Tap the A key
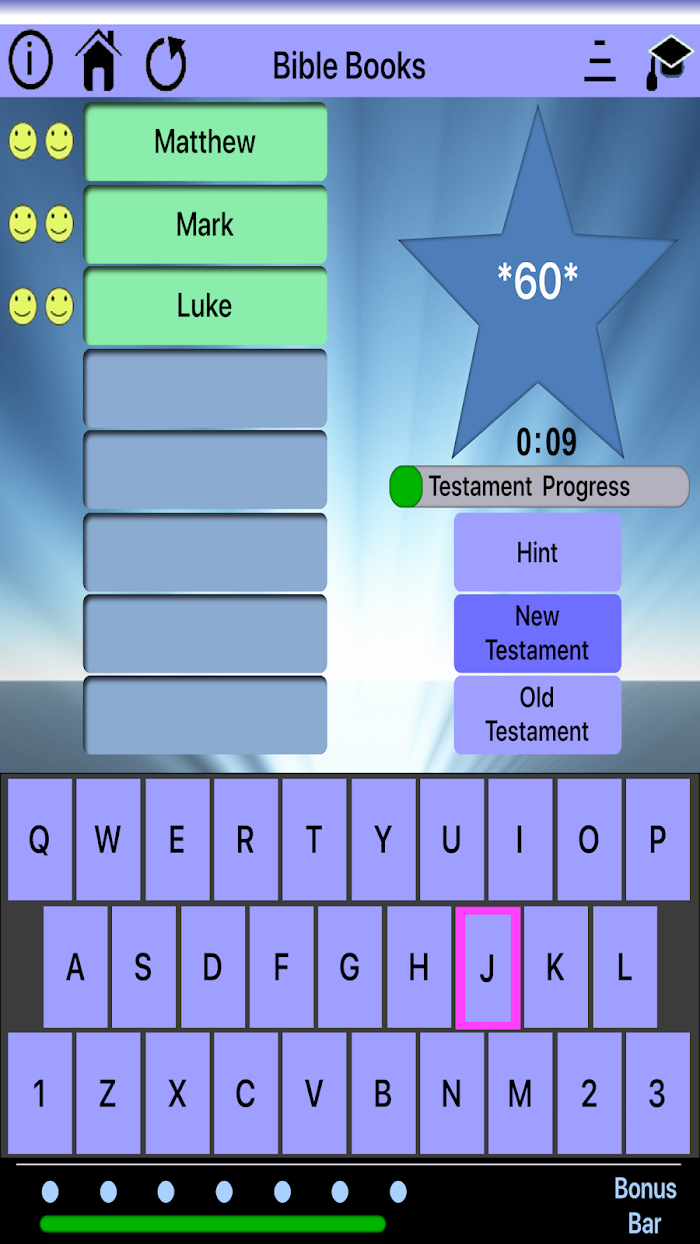The width and height of the screenshot is (700, 1244). pyautogui.click(x=75, y=967)
